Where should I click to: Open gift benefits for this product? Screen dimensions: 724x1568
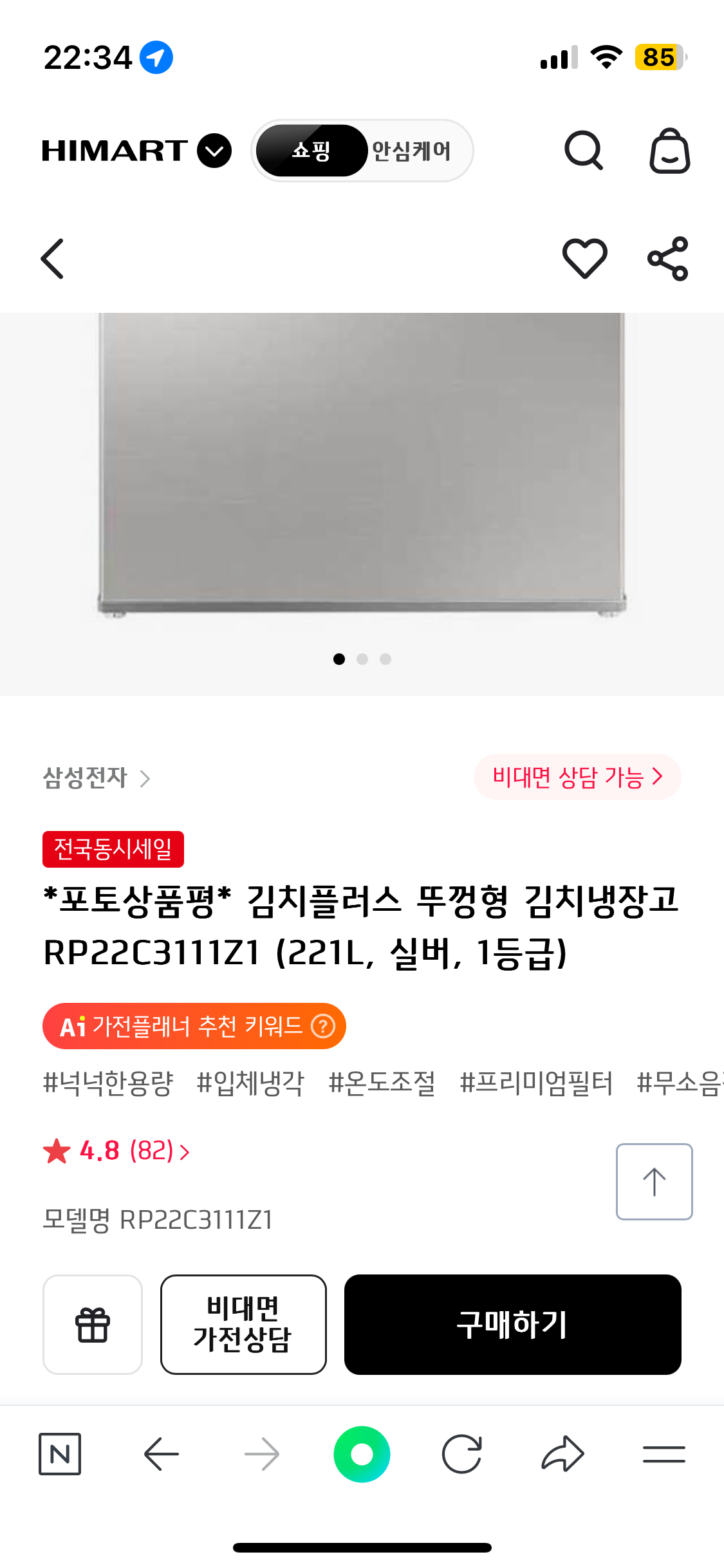92,1324
